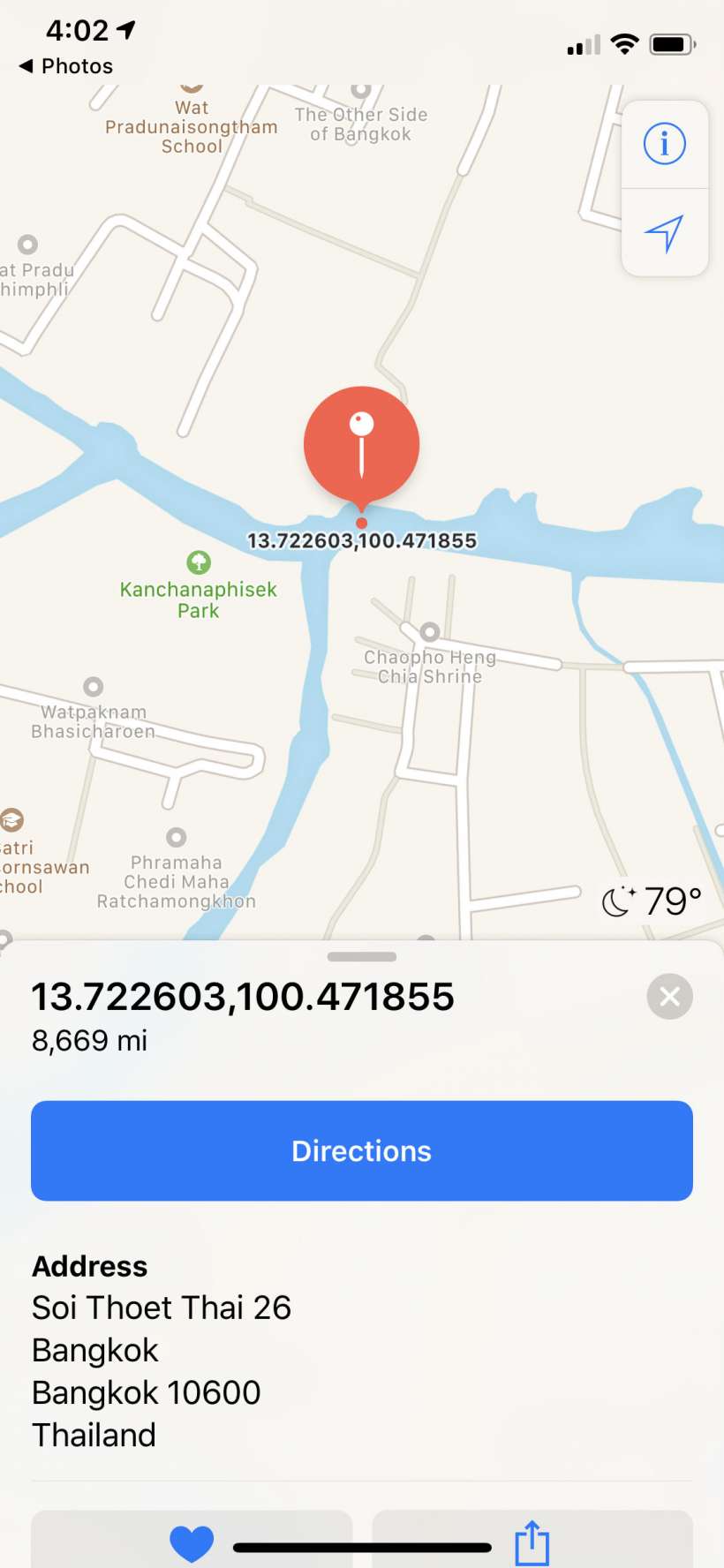Viewport: 724px width, 1568px height.
Task: Add pinned location to favorites
Action: (x=192, y=1542)
